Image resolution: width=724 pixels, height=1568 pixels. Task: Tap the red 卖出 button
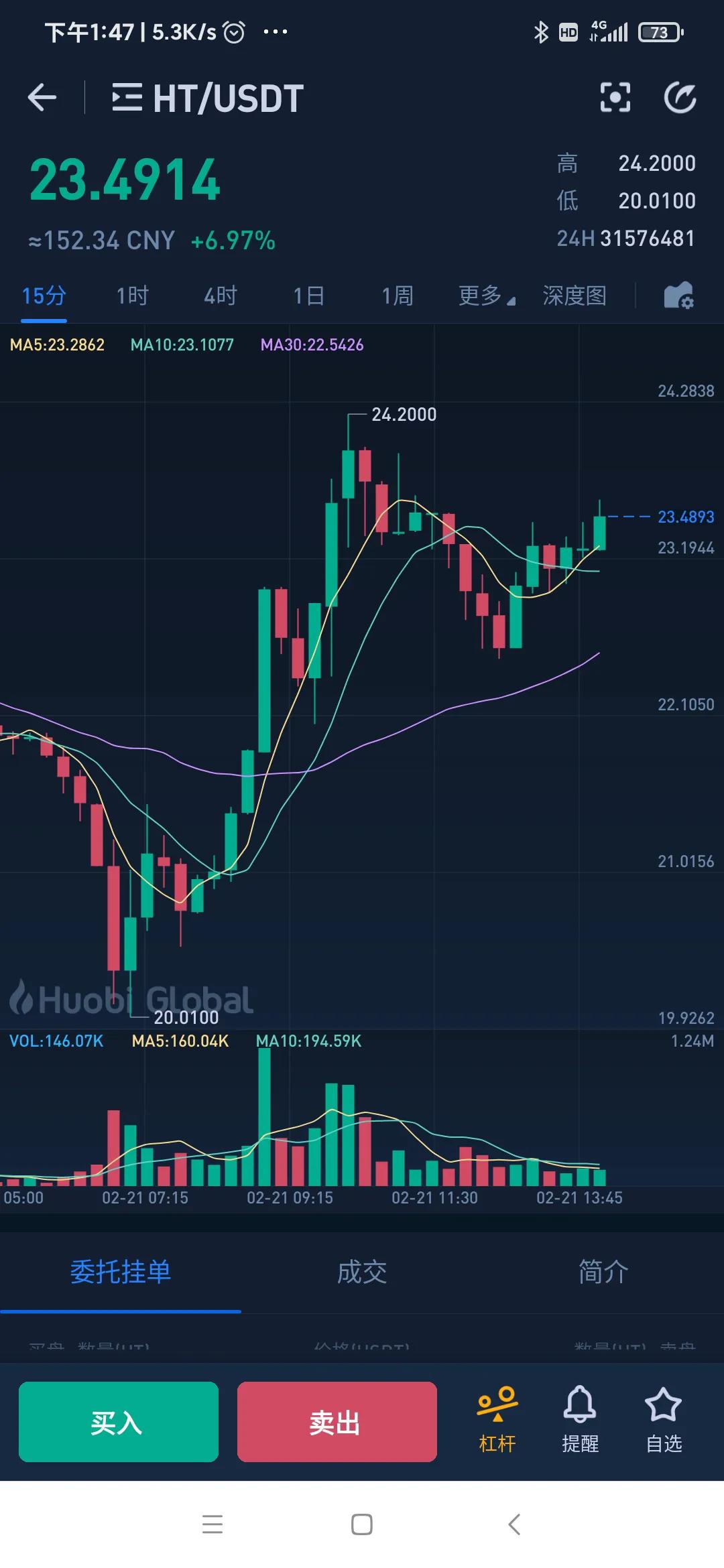point(337,1422)
